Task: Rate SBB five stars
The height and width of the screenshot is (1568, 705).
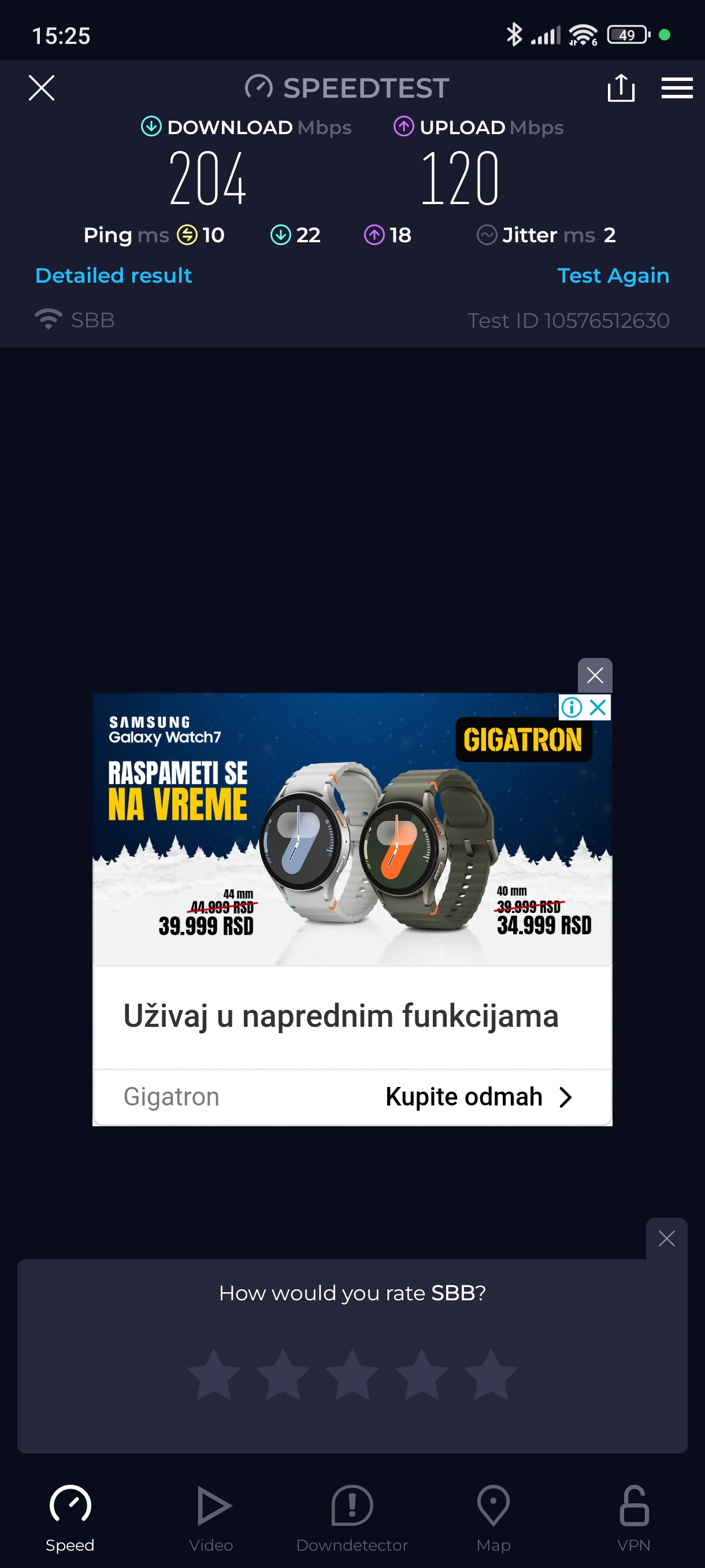Action: [x=491, y=1374]
